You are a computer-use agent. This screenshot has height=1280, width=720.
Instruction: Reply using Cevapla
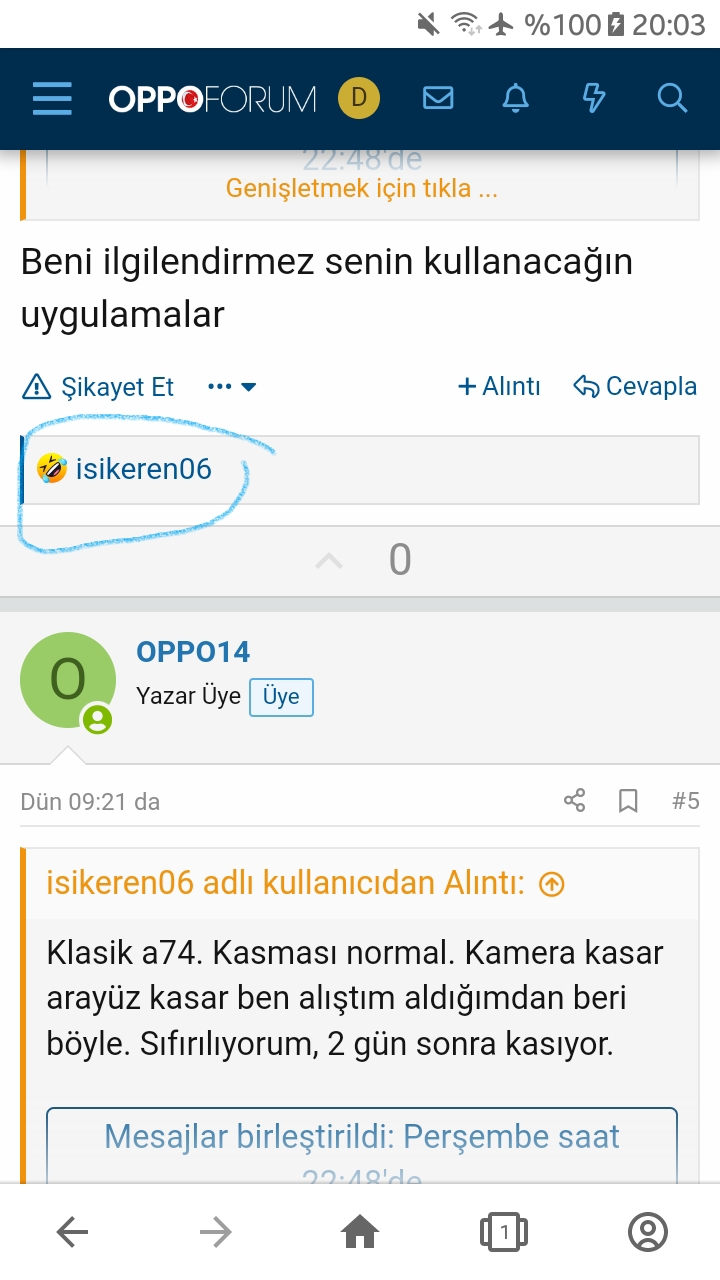point(635,387)
